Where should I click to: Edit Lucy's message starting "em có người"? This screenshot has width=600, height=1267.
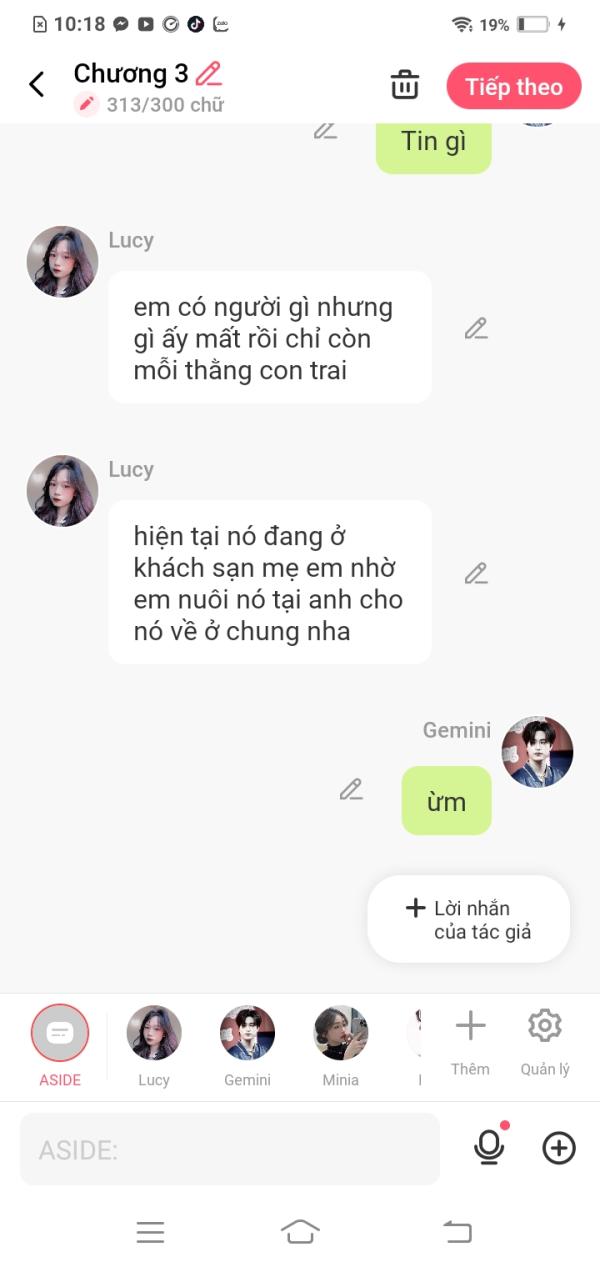pos(476,329)
